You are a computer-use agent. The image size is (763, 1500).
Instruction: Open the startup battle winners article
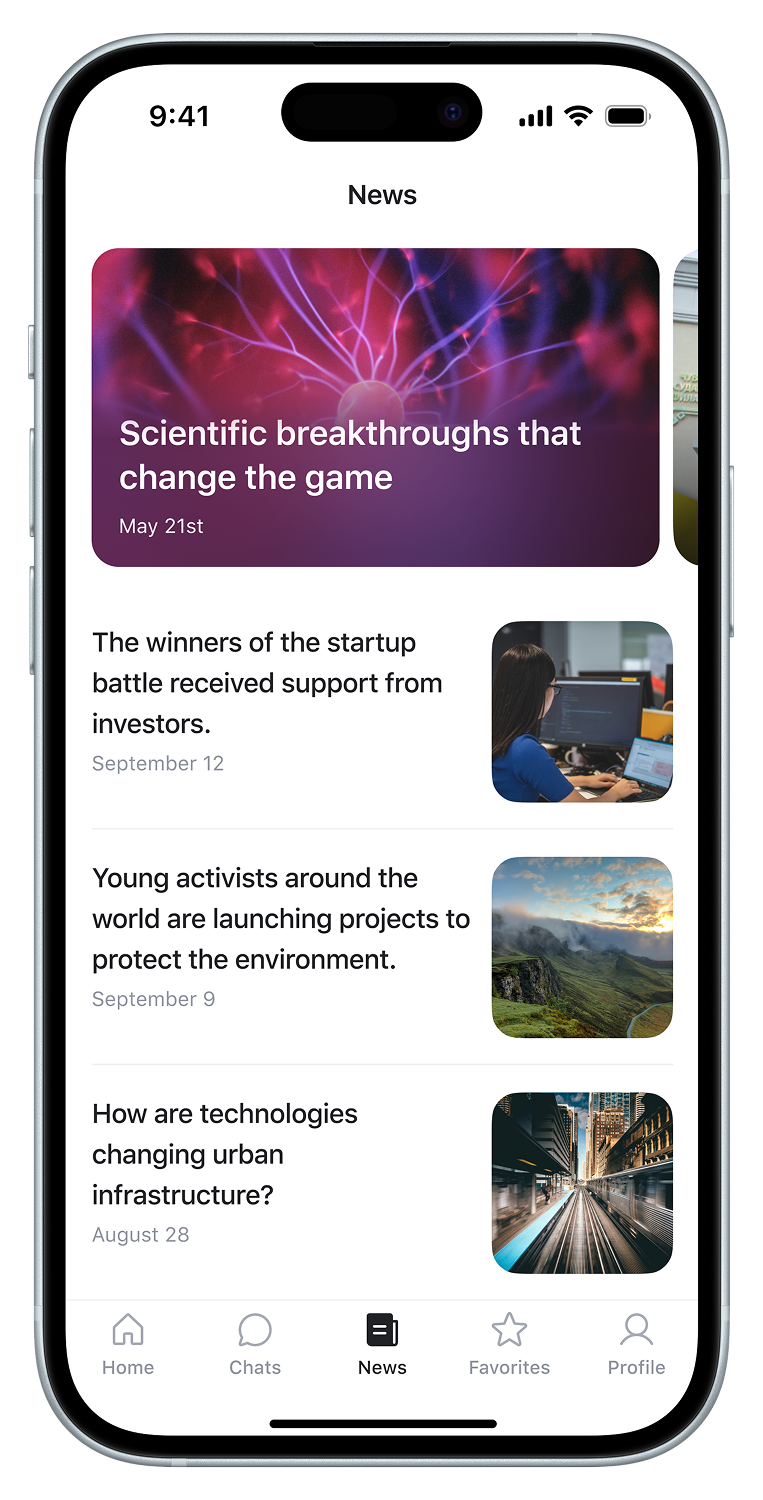point(267,683)
